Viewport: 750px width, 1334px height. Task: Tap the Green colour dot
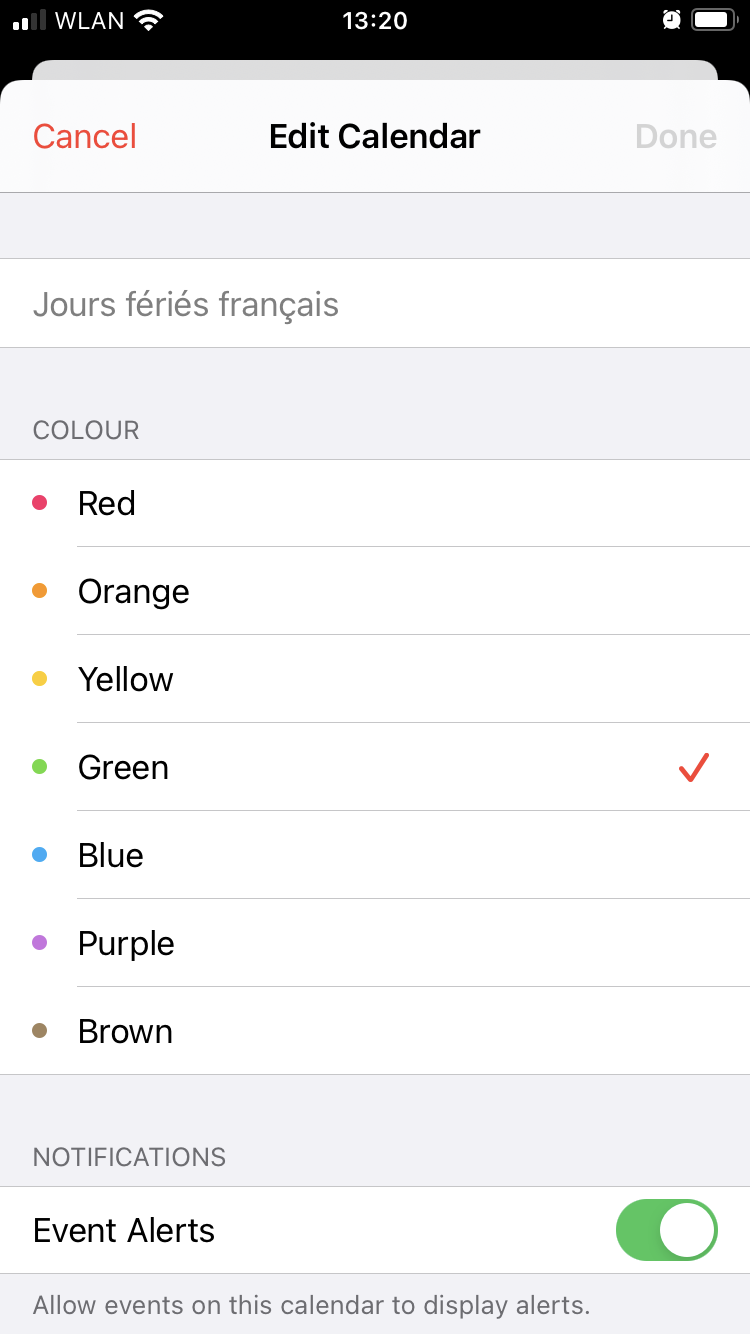click(41, 767)
